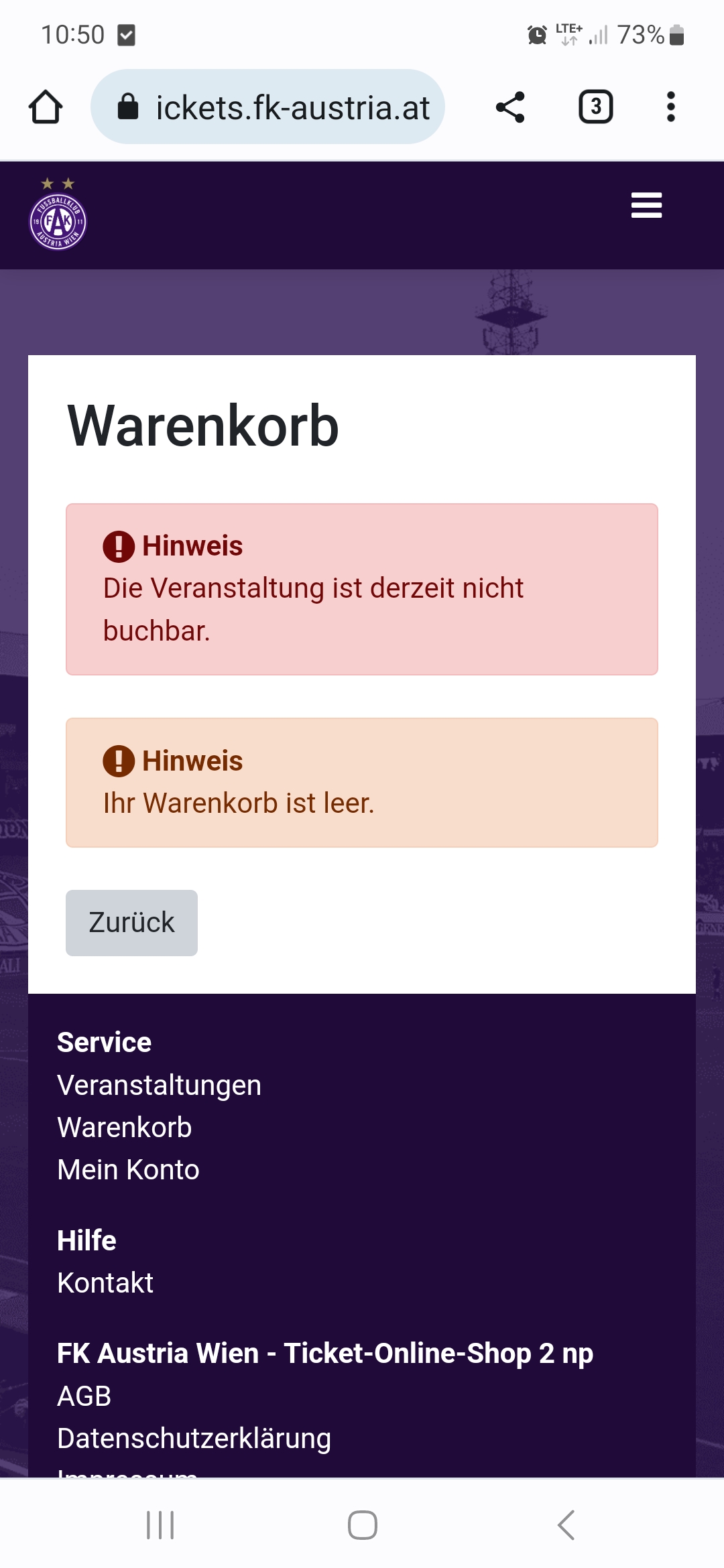Share this page
The width and height of the screenshot is (724, 1568).
click(510, 107)
